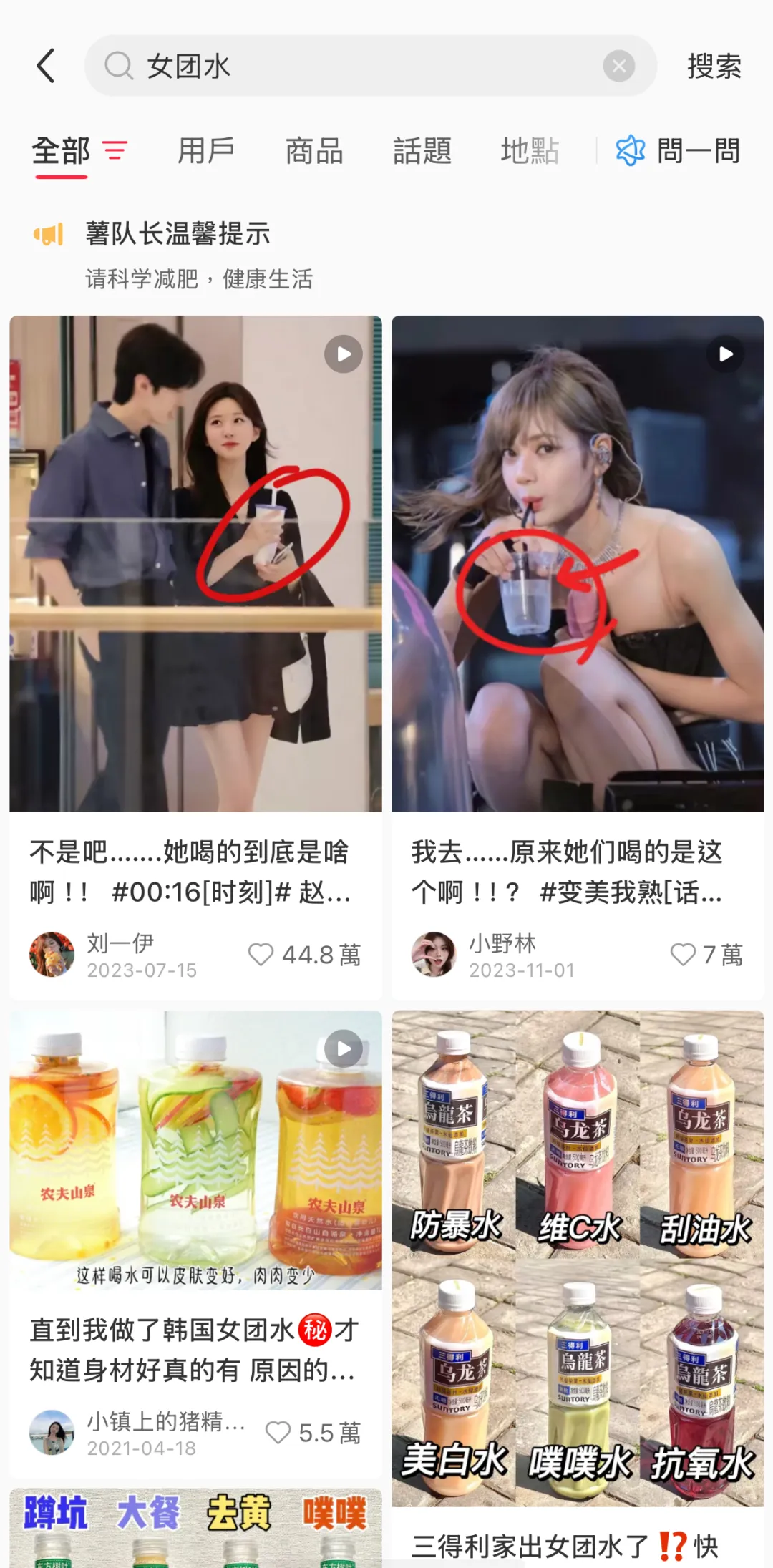
Task: Open the 地點 tab
Action: 530,150
